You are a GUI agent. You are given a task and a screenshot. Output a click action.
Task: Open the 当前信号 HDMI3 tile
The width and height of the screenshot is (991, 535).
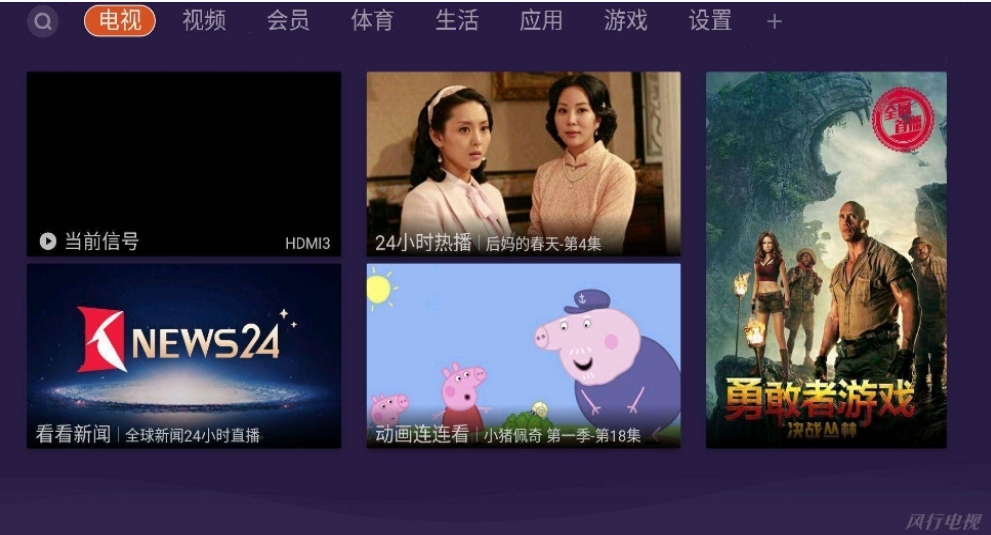pyautogui.click(x=184, y=163)
